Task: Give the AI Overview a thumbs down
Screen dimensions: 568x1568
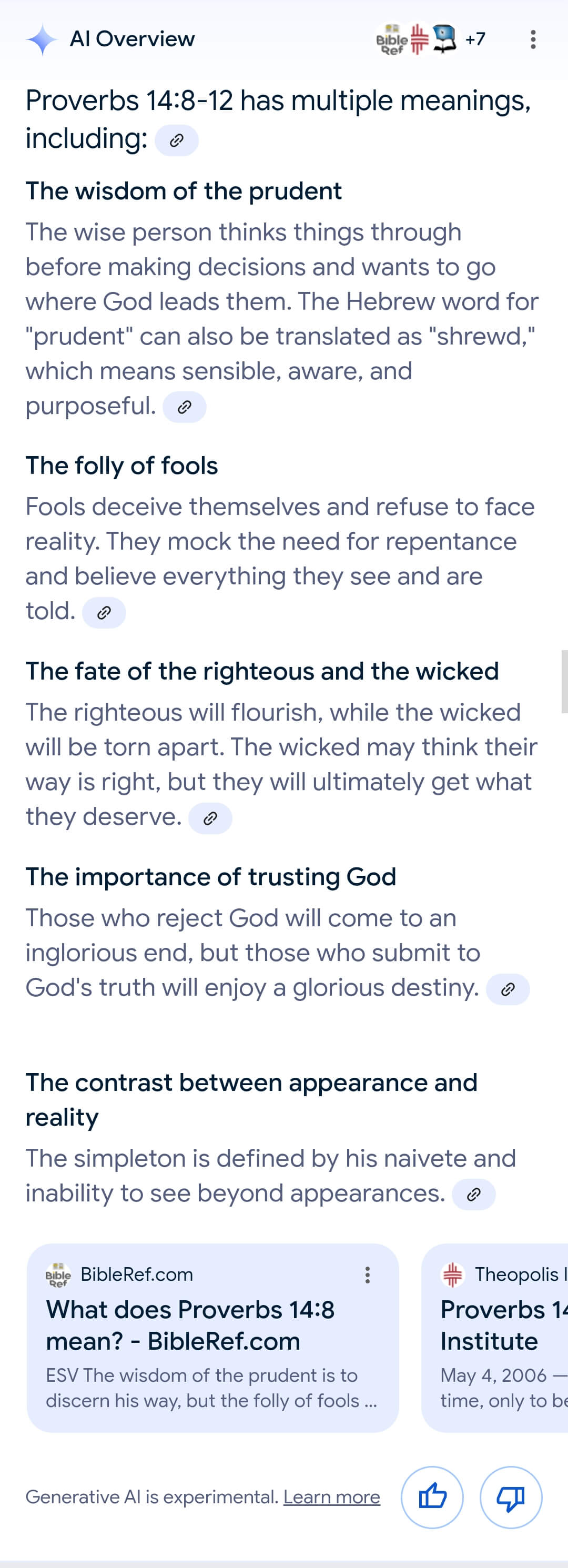Action: pos(511,1497)
